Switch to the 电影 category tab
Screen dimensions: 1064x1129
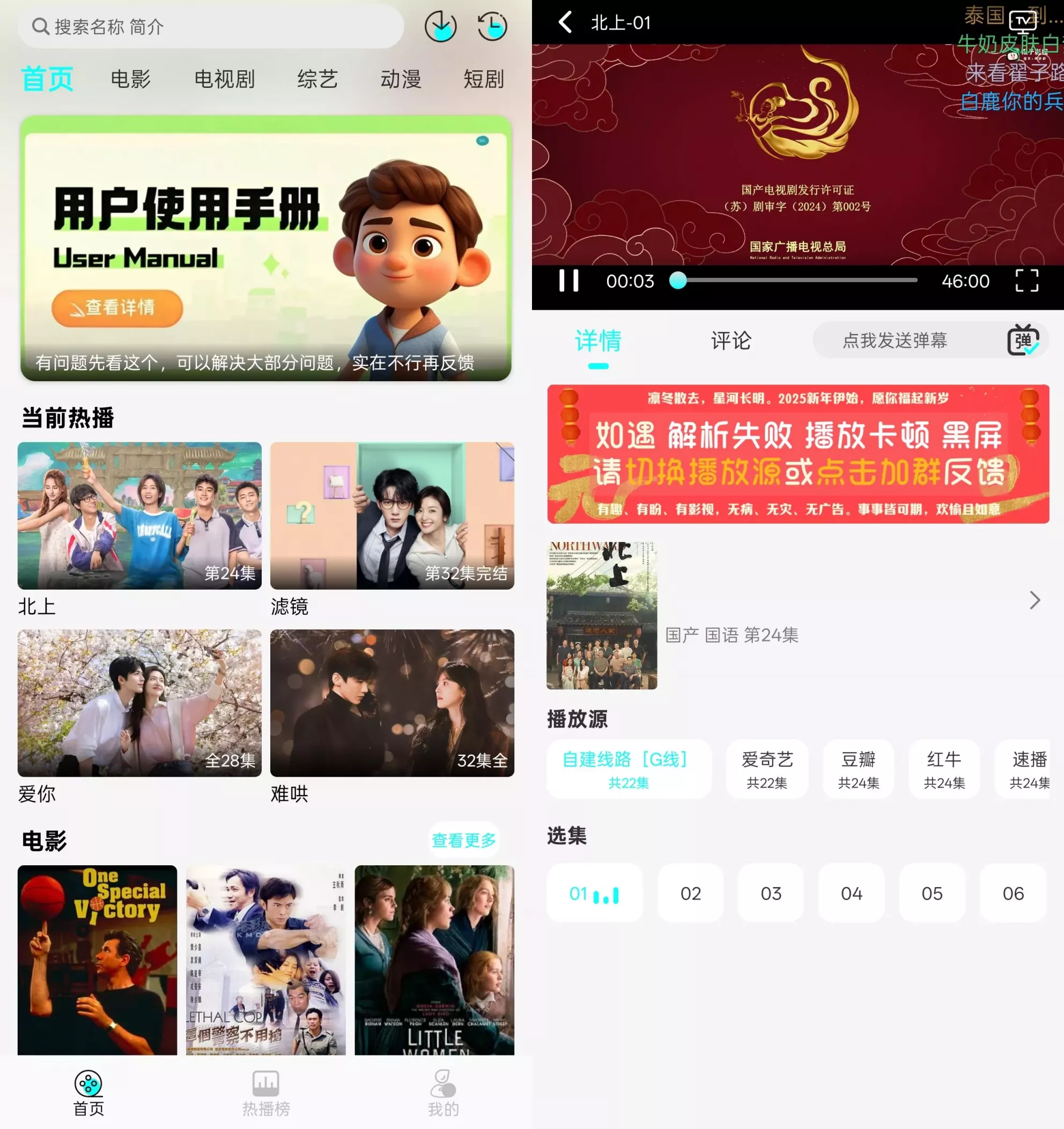(131, 79)
